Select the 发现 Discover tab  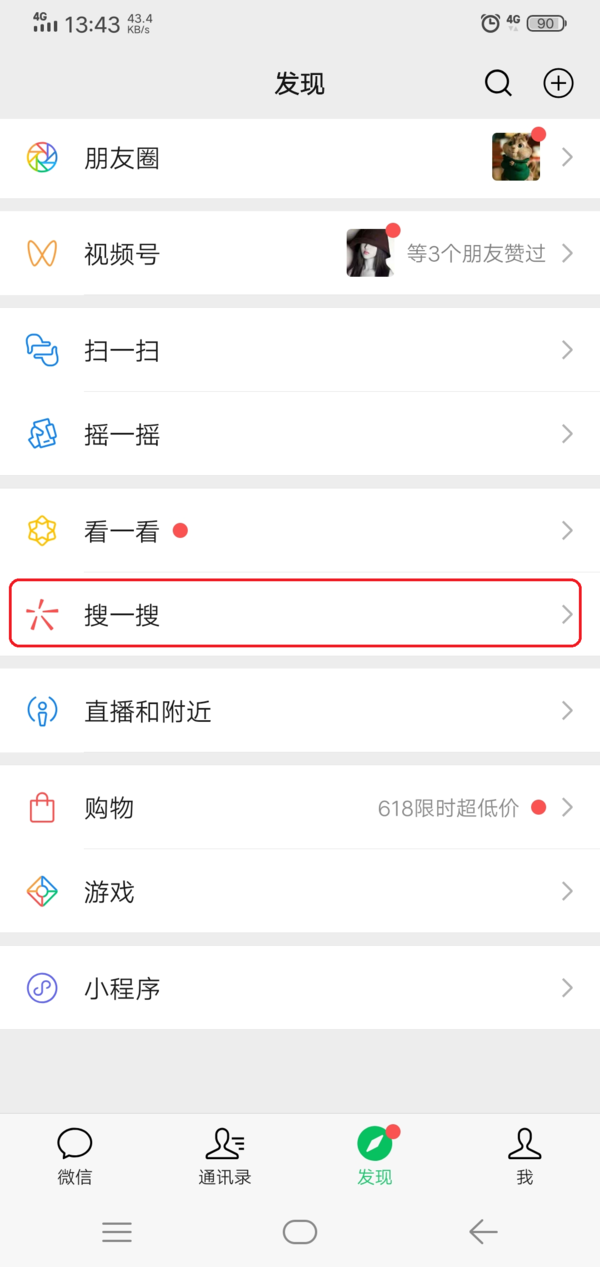[375, 1156]
